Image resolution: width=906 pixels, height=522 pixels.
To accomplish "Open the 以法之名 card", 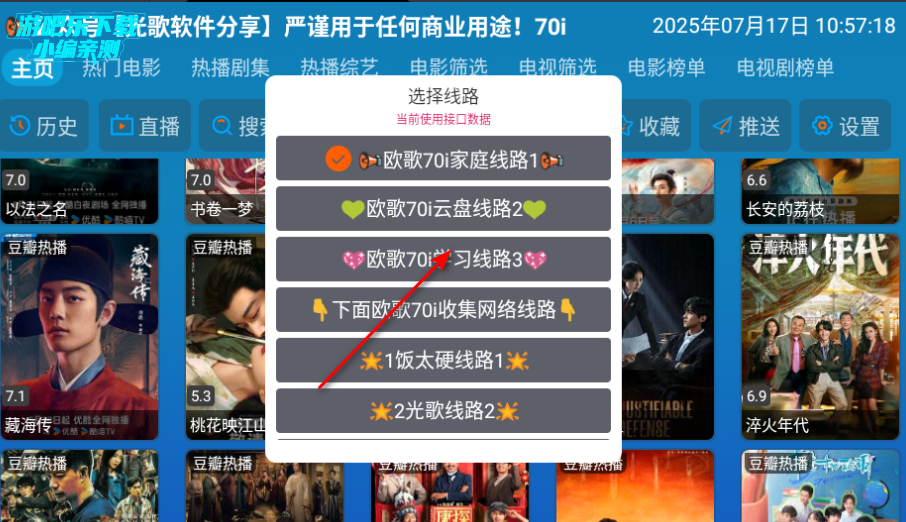I will [x=80, y=190].
